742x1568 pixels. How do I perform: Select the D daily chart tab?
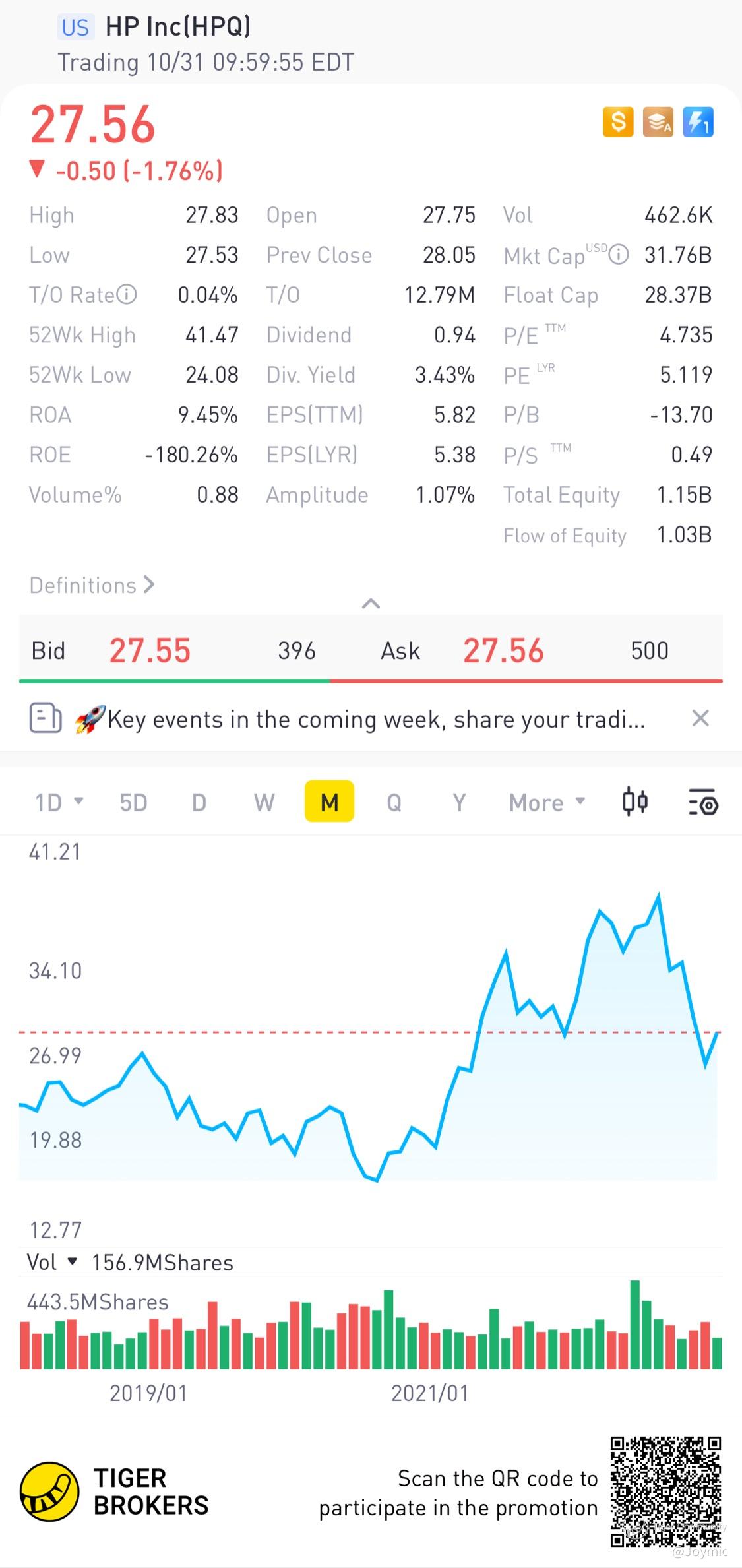coord(199,802)
